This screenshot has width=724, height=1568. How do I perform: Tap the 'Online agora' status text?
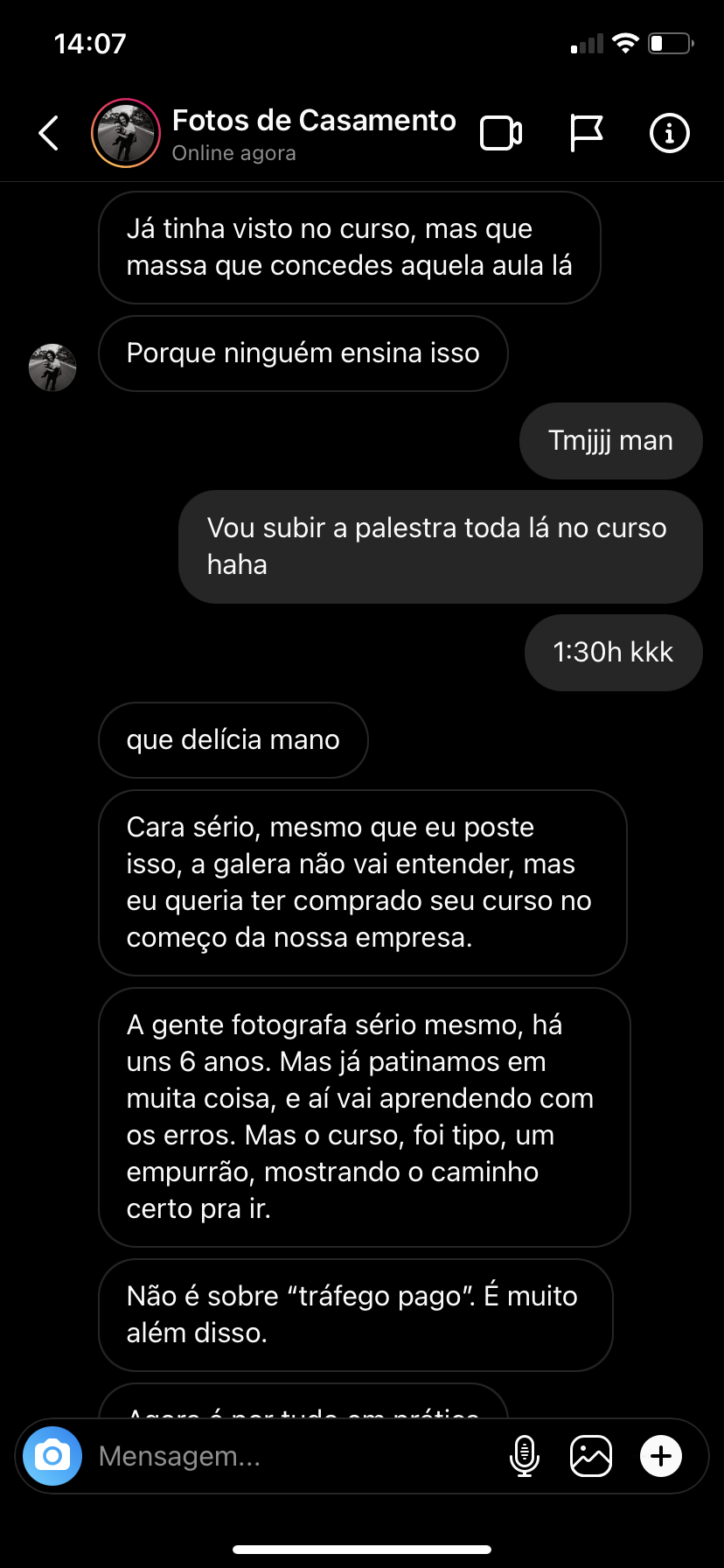point(234,152)
